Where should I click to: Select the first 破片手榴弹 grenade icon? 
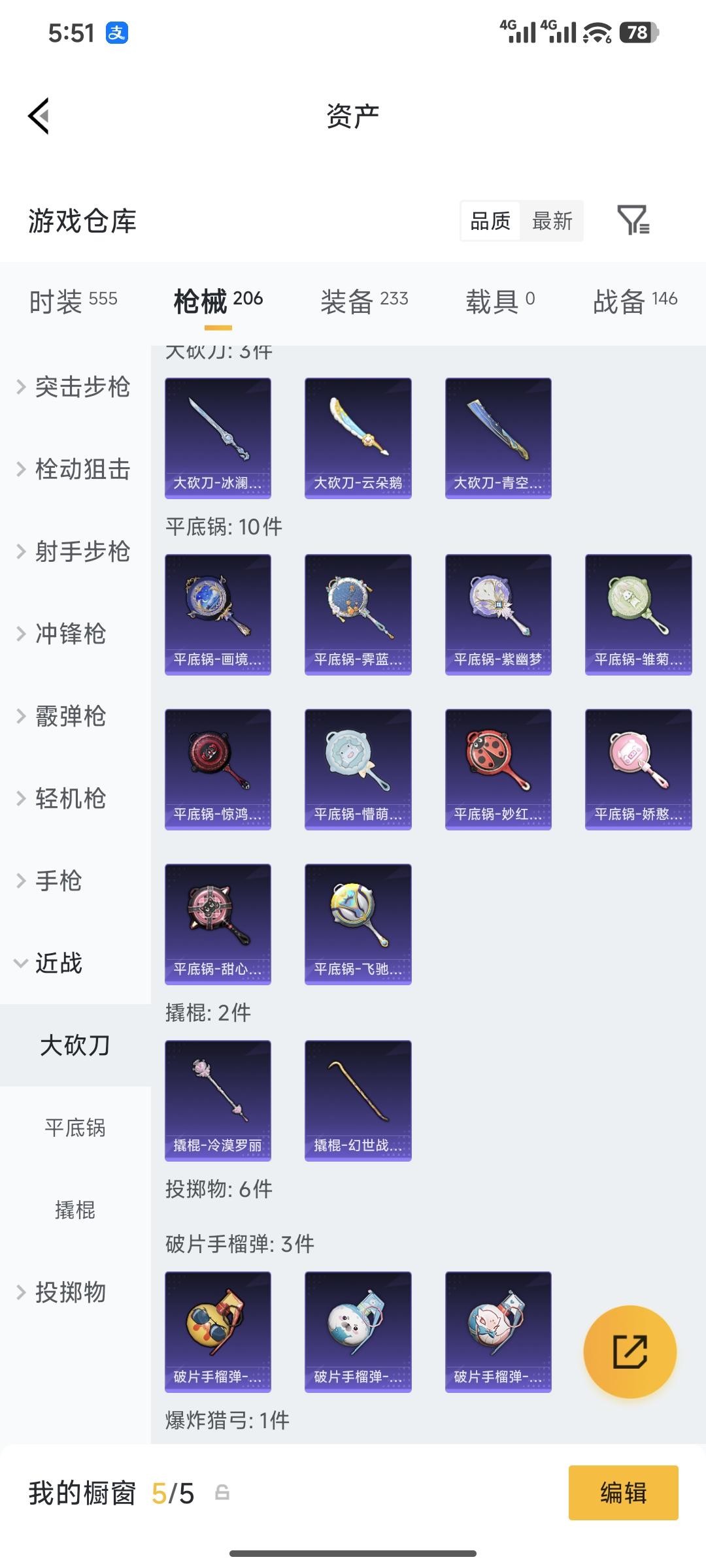218,1331
